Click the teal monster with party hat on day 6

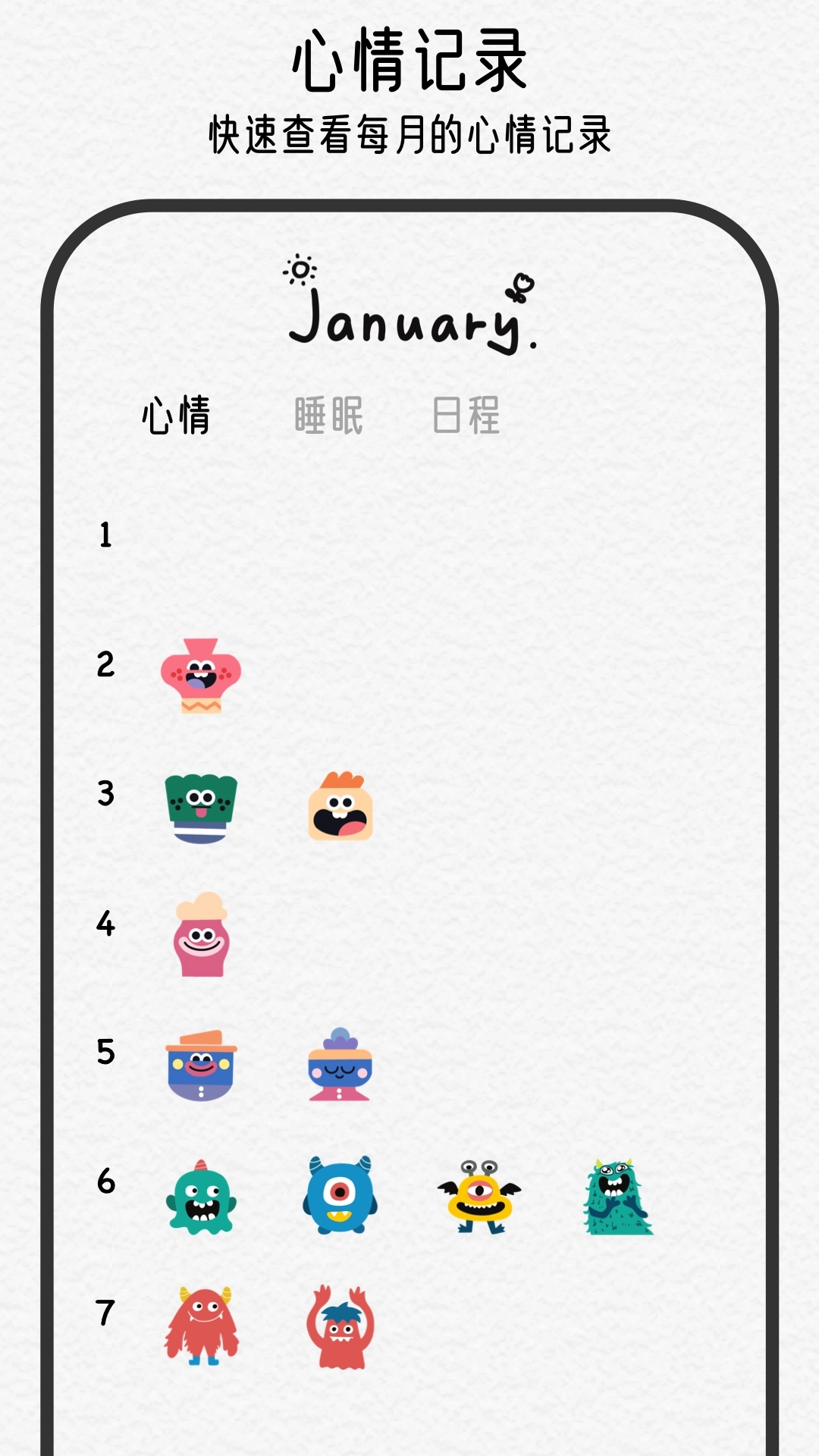(199, 1196)
